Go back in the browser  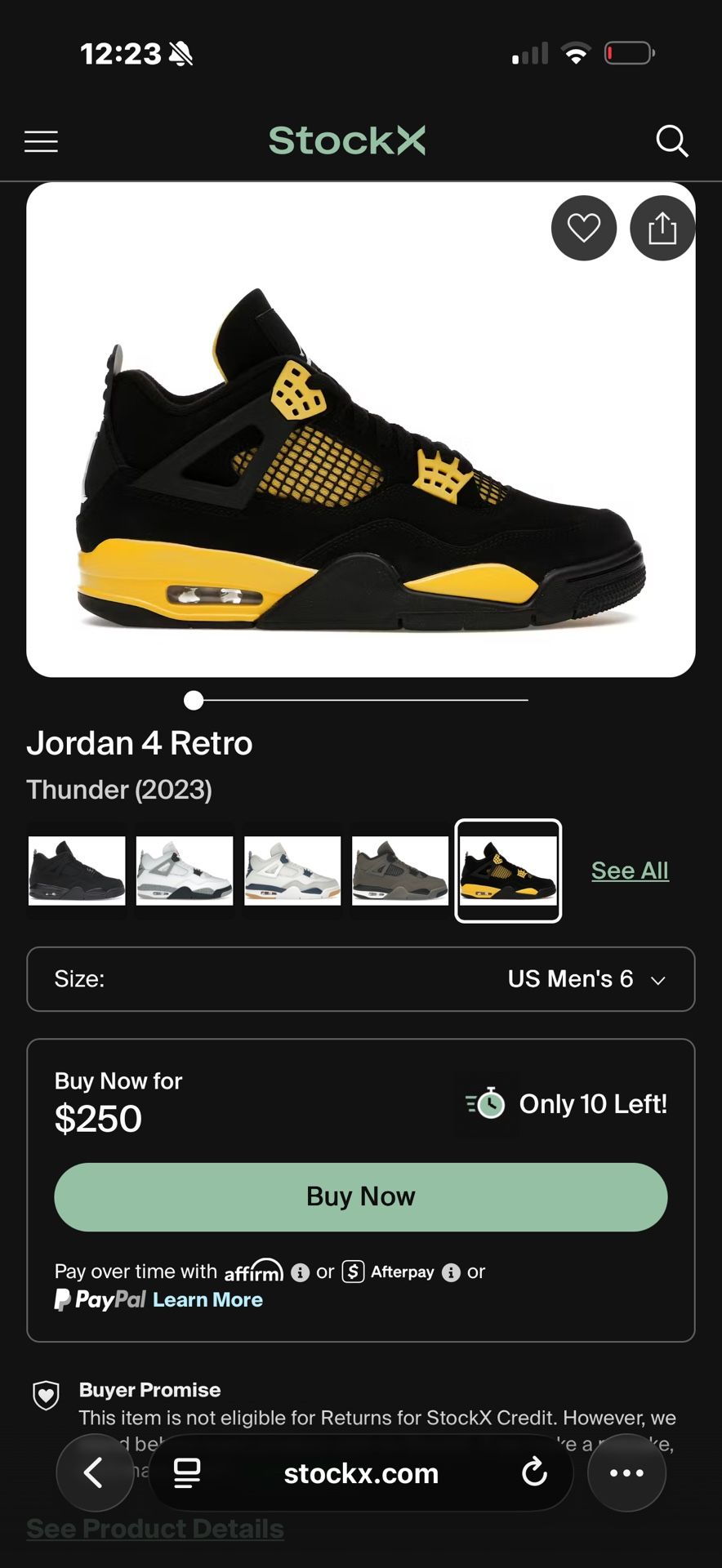tap(95, 1473)
